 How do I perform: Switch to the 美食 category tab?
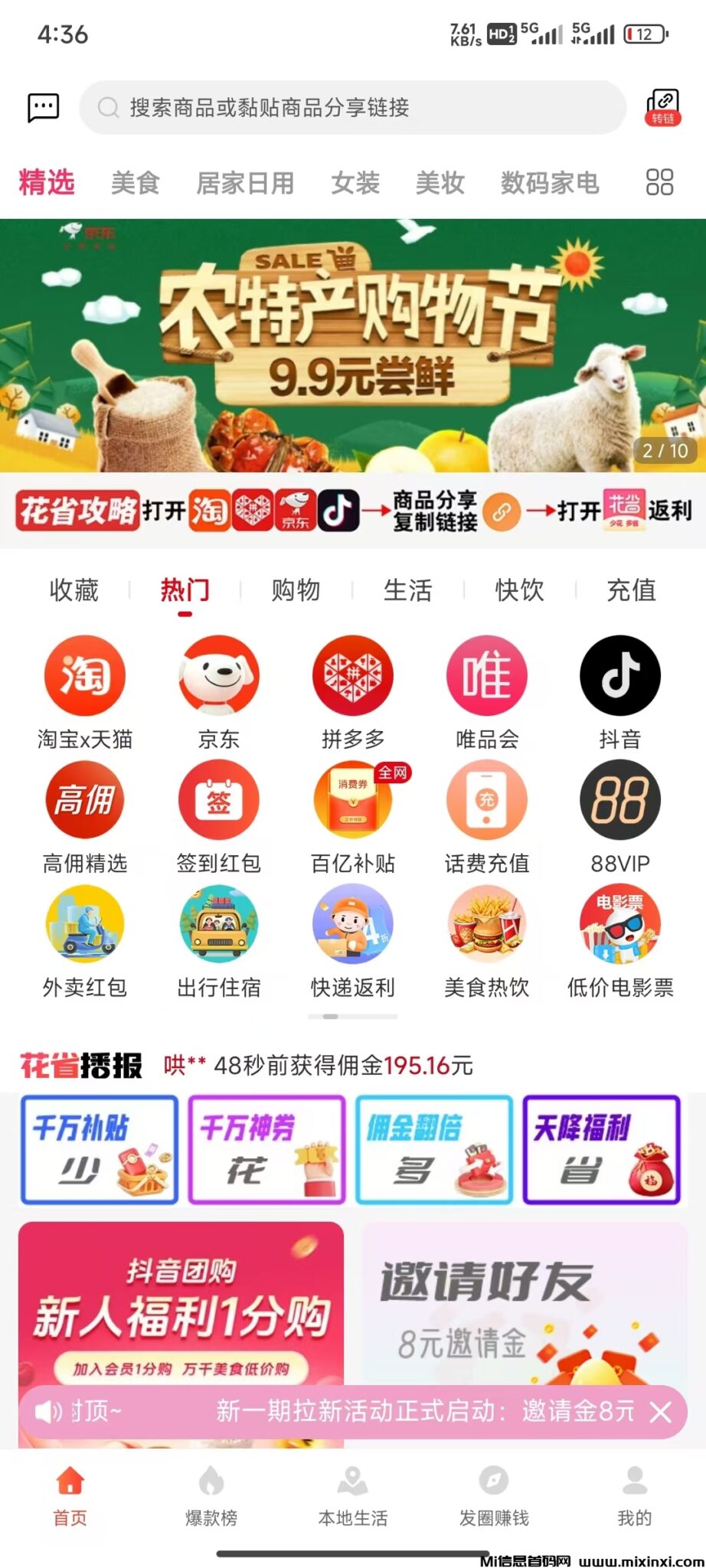coord(136,182)
